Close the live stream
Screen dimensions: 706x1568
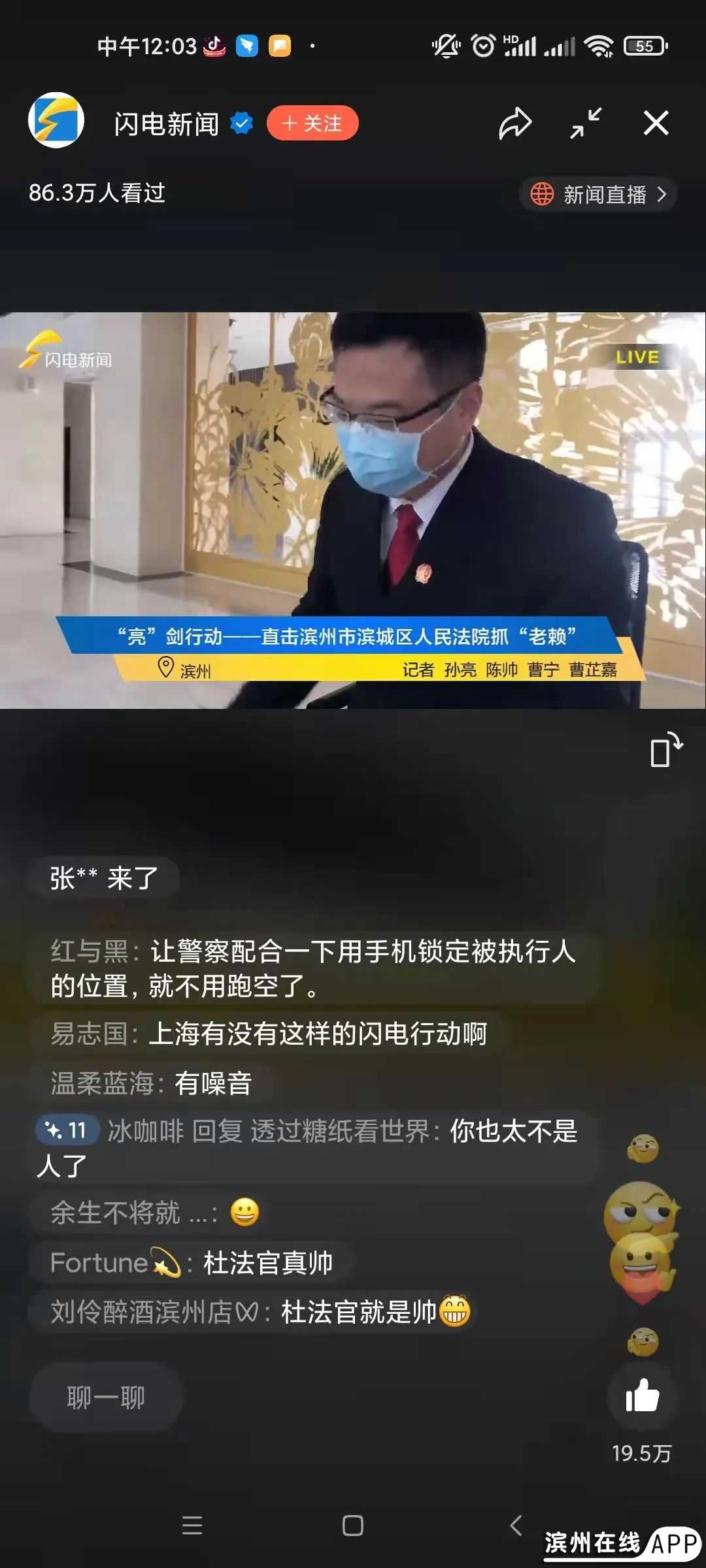(x=656, y=123)
